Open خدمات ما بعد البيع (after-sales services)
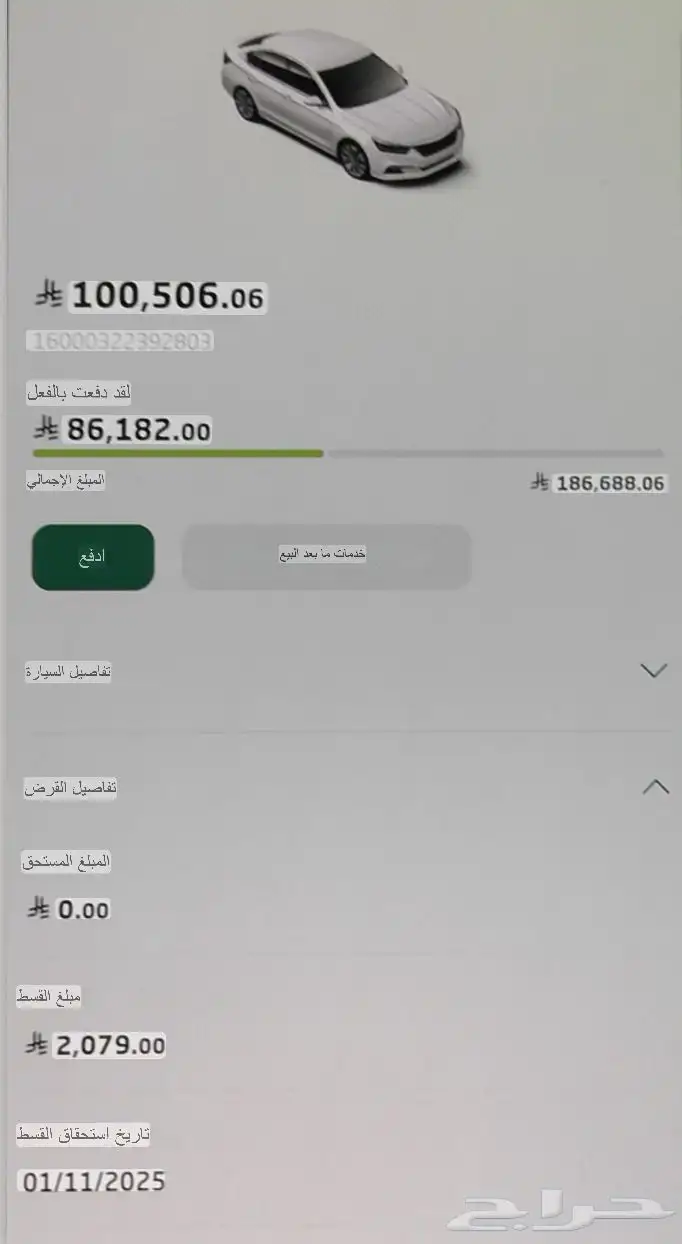This screenshot has height=1244, width=682. point(325,556)
